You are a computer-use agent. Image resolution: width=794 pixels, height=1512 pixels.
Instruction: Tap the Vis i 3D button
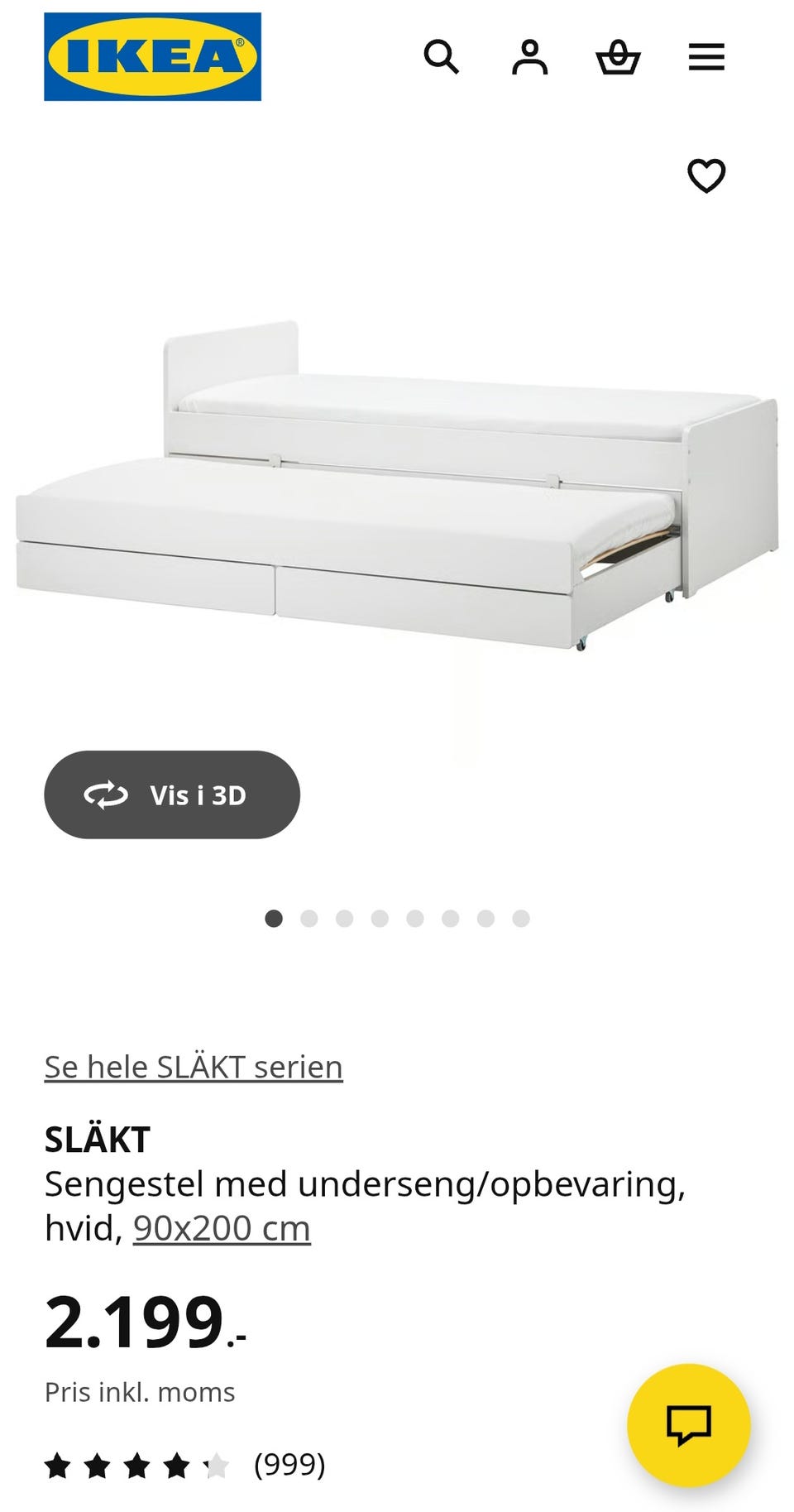click(x=172, y=794)
